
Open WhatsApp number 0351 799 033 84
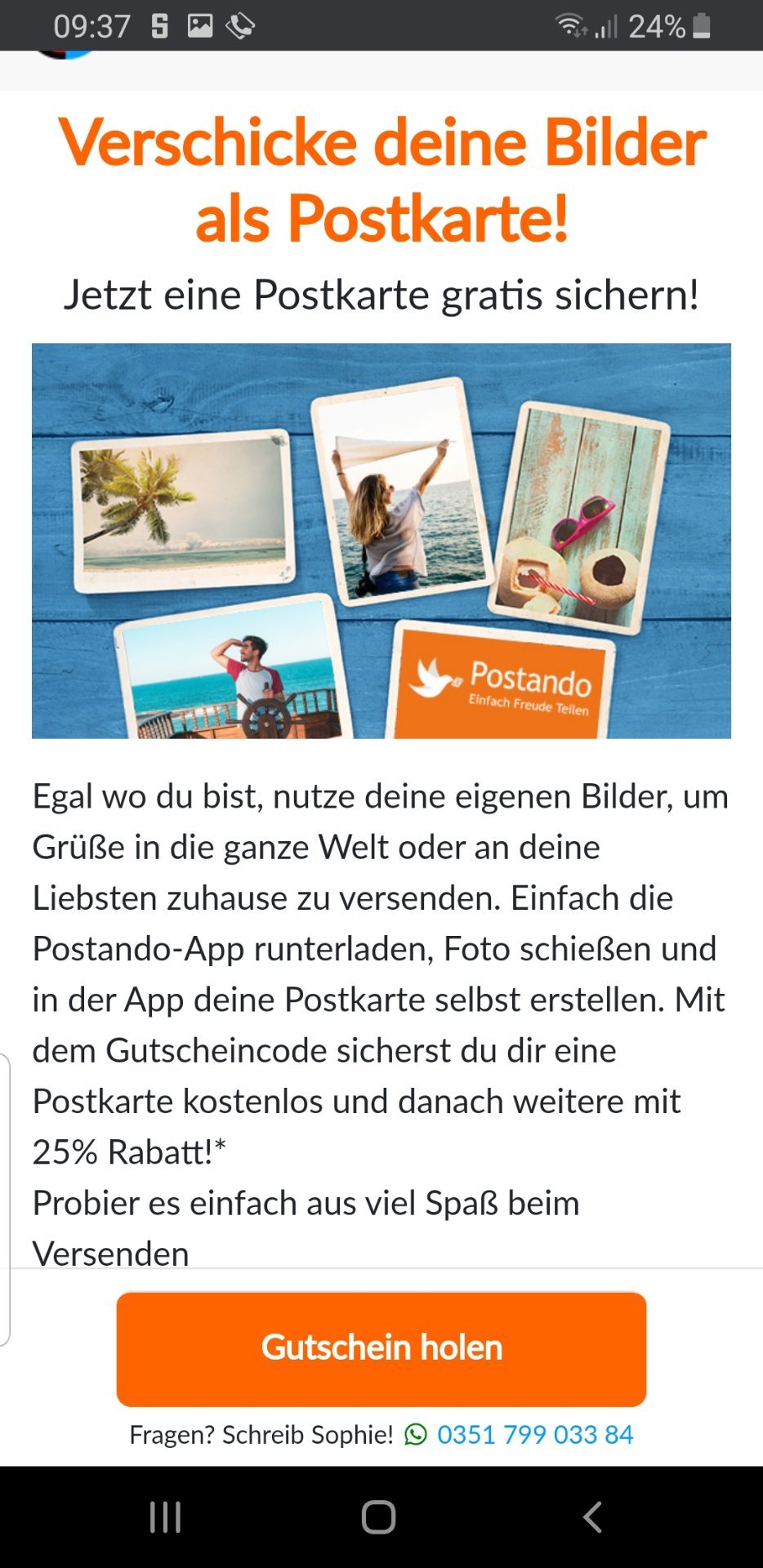pos(535,1435)
